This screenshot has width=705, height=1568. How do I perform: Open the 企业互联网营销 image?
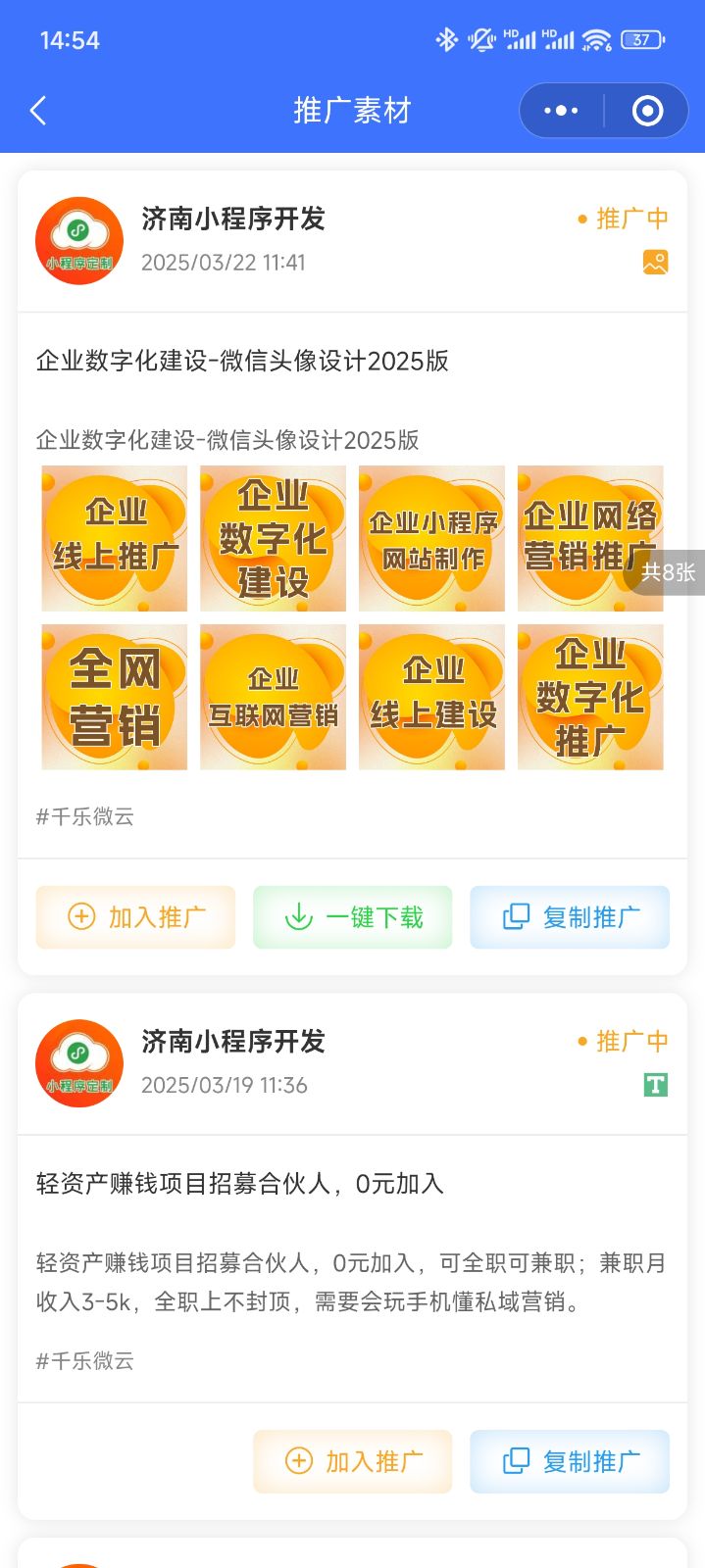pyautogui.click(x=274, y=697)
